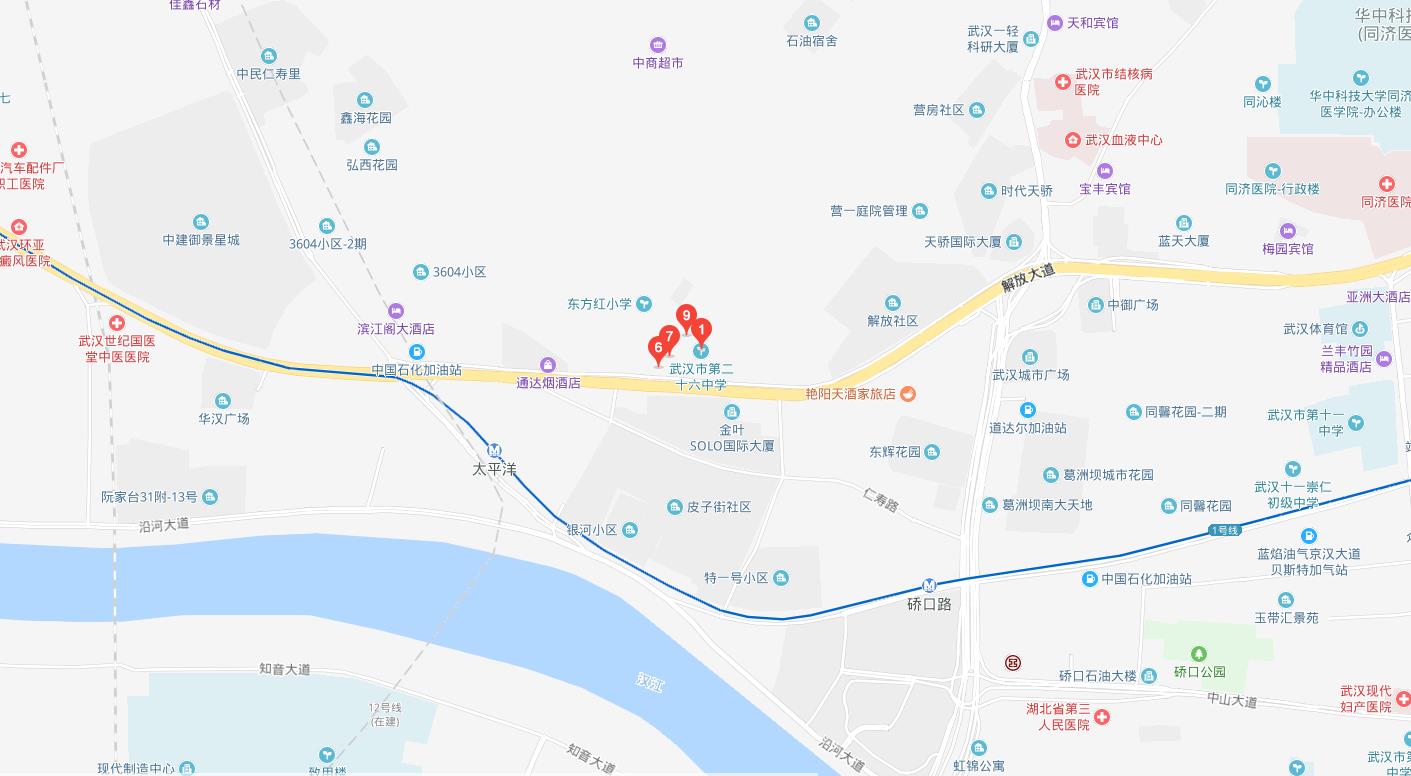Open the red map marker numbered 7
Image resolution: width=1411 pixels, height=776 pixels.
tap(669, 336)
